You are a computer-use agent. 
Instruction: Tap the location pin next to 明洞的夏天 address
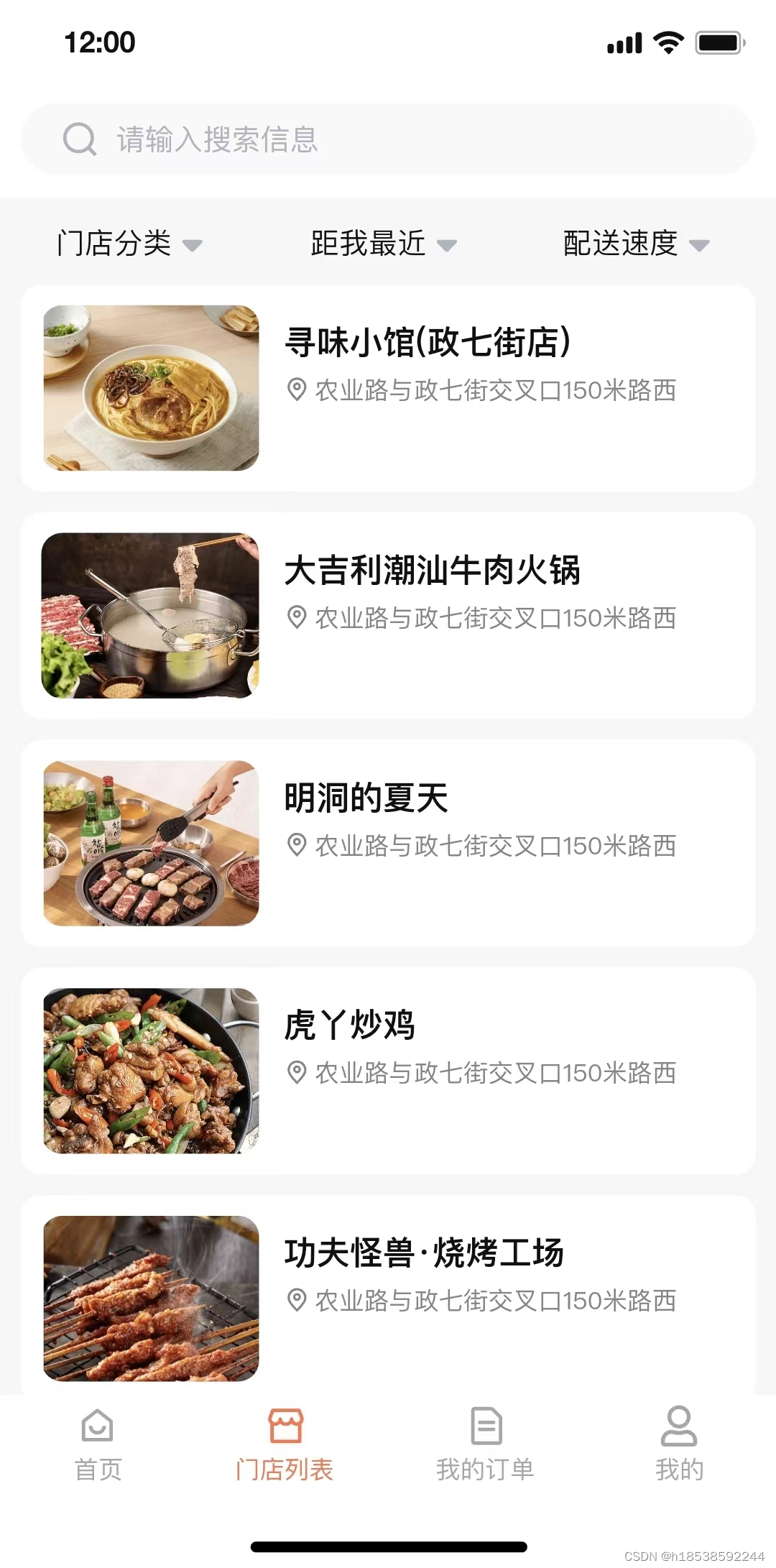pos(297,847)
